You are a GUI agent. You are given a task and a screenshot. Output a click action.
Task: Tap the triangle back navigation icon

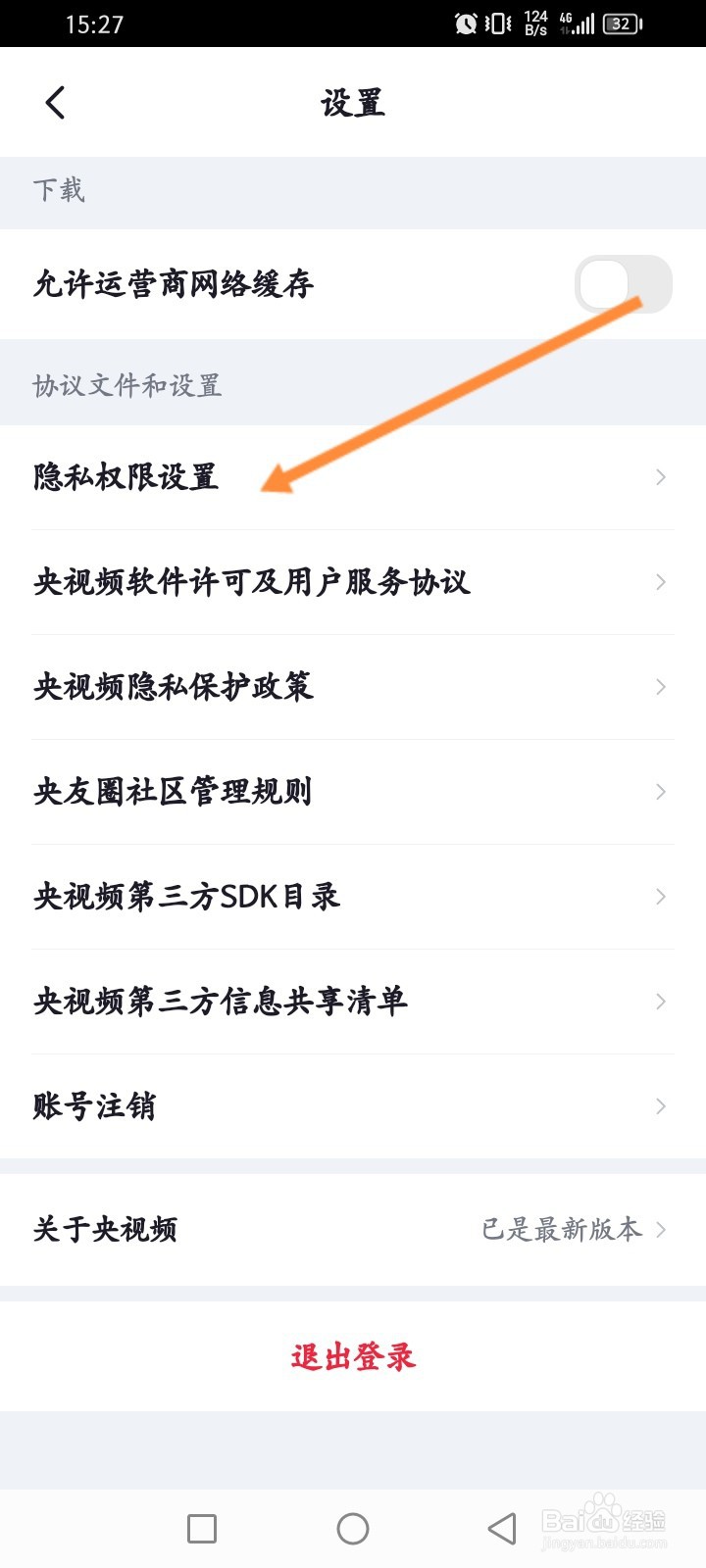498,1527
